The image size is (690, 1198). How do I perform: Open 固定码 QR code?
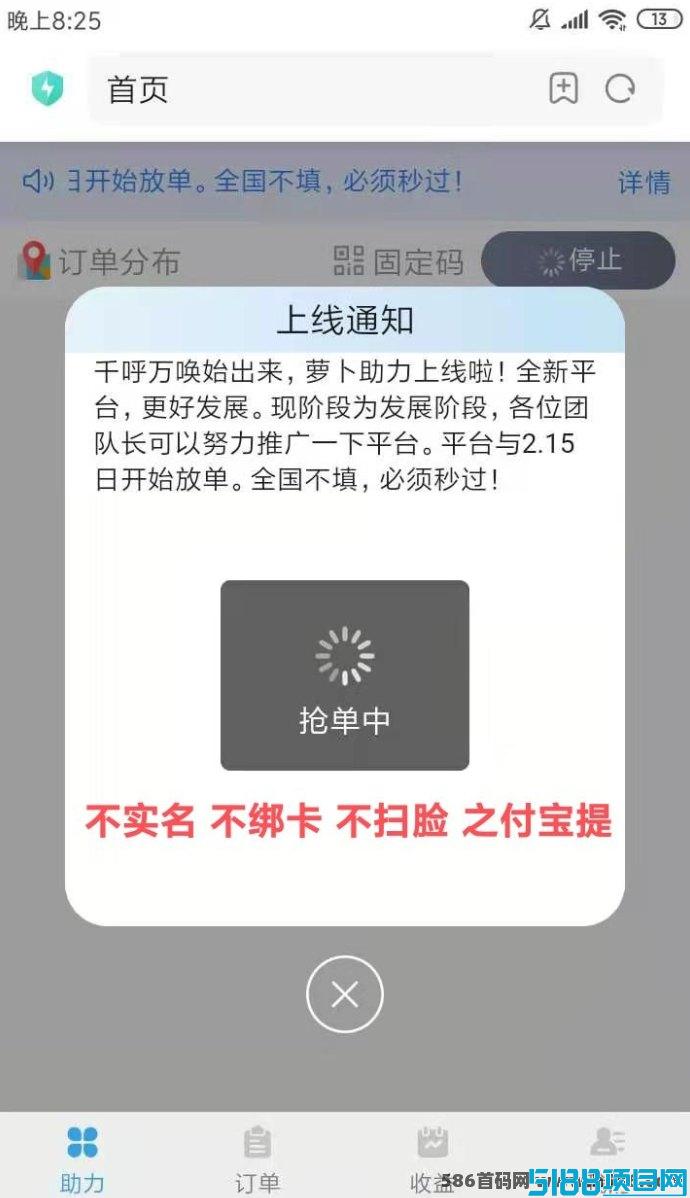tap(399, 262)
